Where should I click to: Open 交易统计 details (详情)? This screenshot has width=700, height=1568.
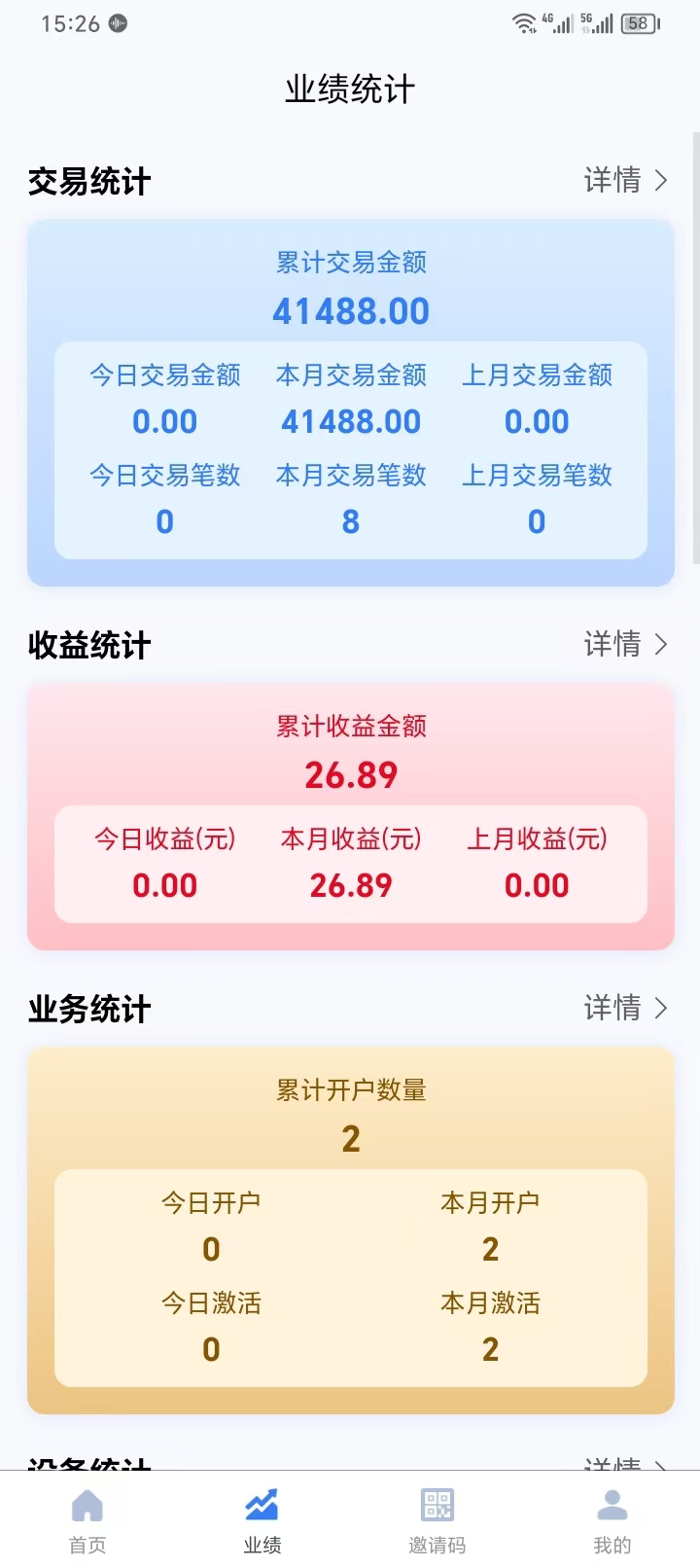[x=625, y=180]
